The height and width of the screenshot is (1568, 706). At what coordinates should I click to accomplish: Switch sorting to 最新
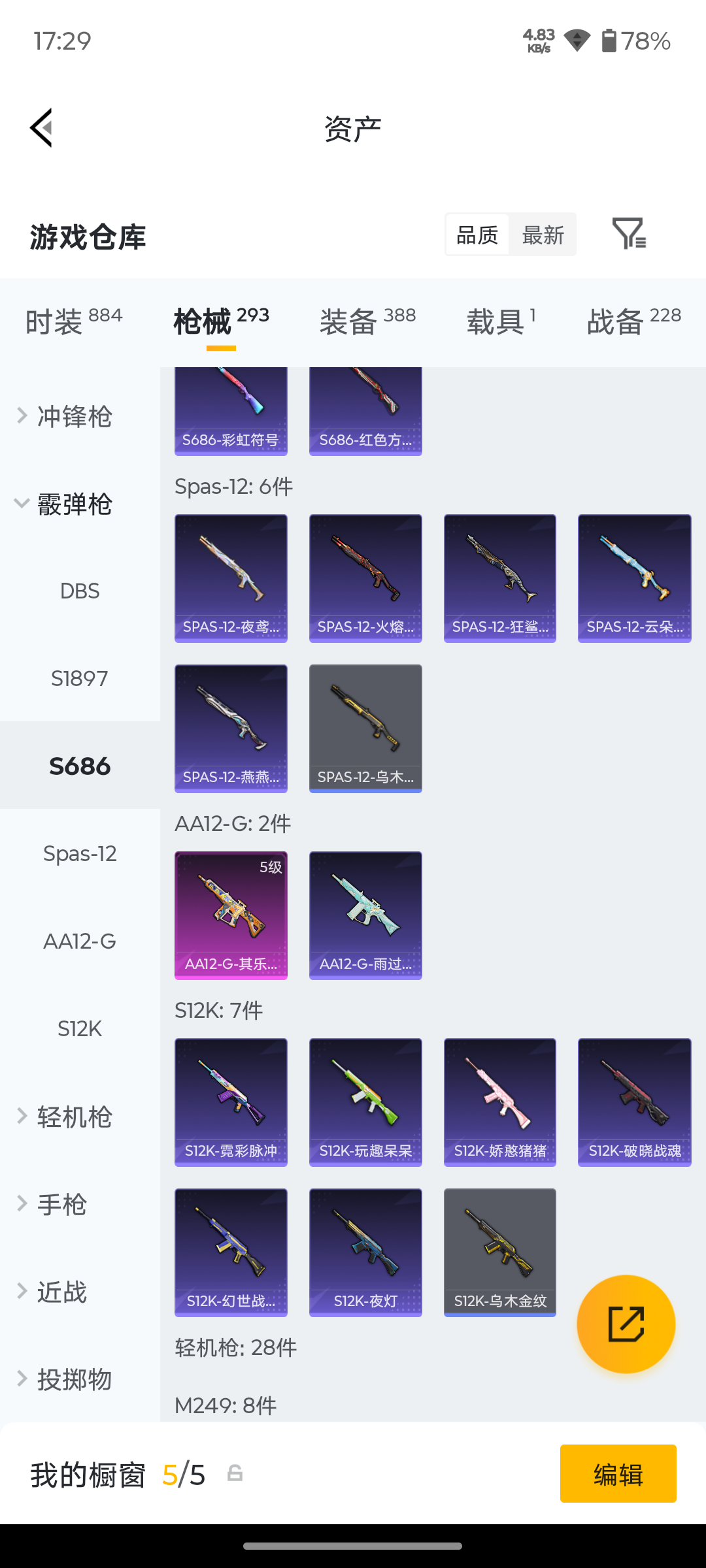pos(543,235)
